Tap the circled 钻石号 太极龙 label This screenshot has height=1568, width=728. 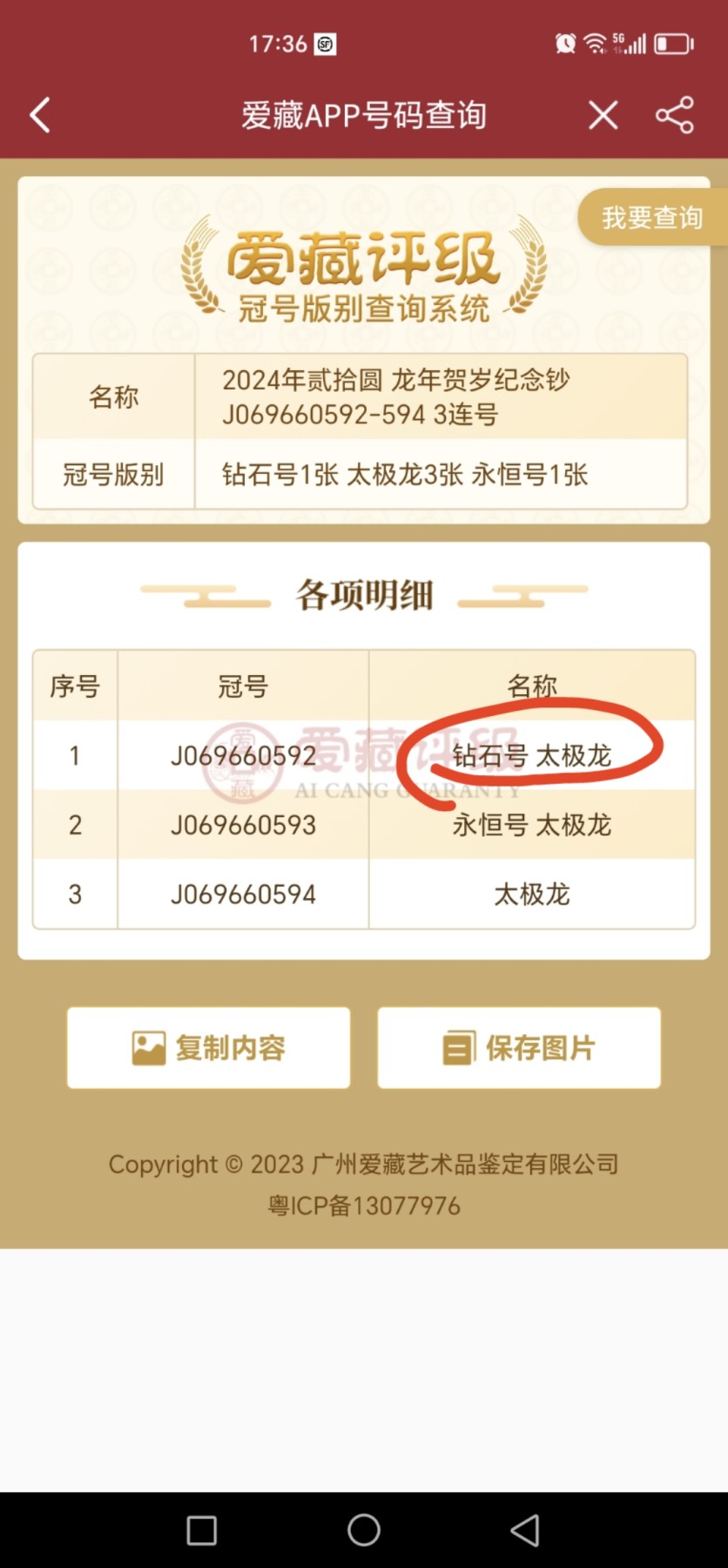(531, 754)
